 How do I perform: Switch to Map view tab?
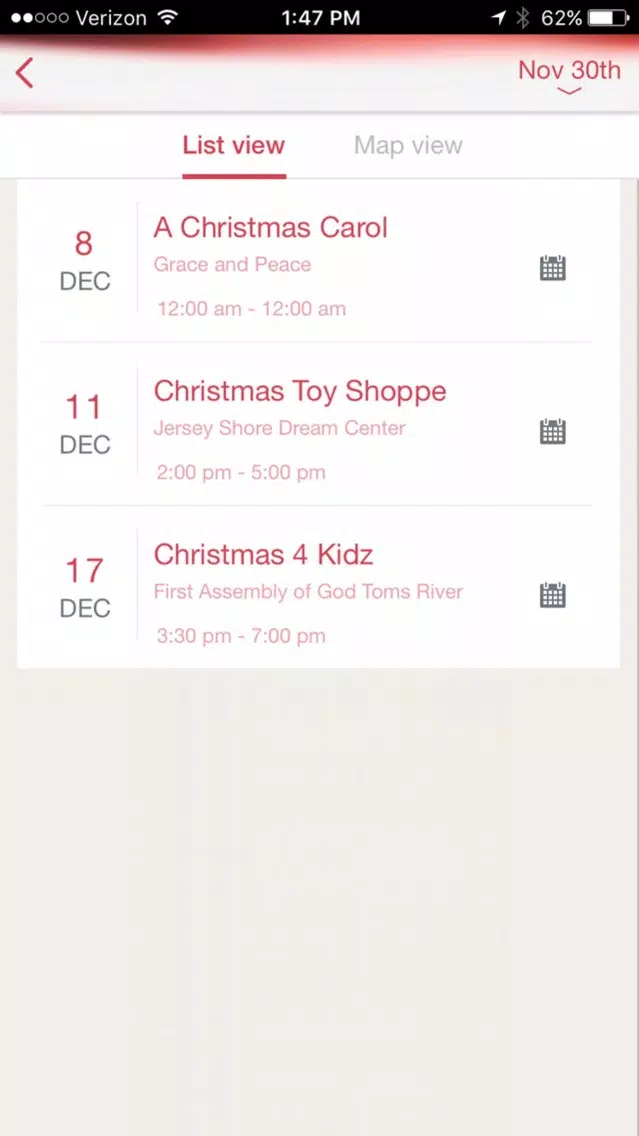[408, 146]
